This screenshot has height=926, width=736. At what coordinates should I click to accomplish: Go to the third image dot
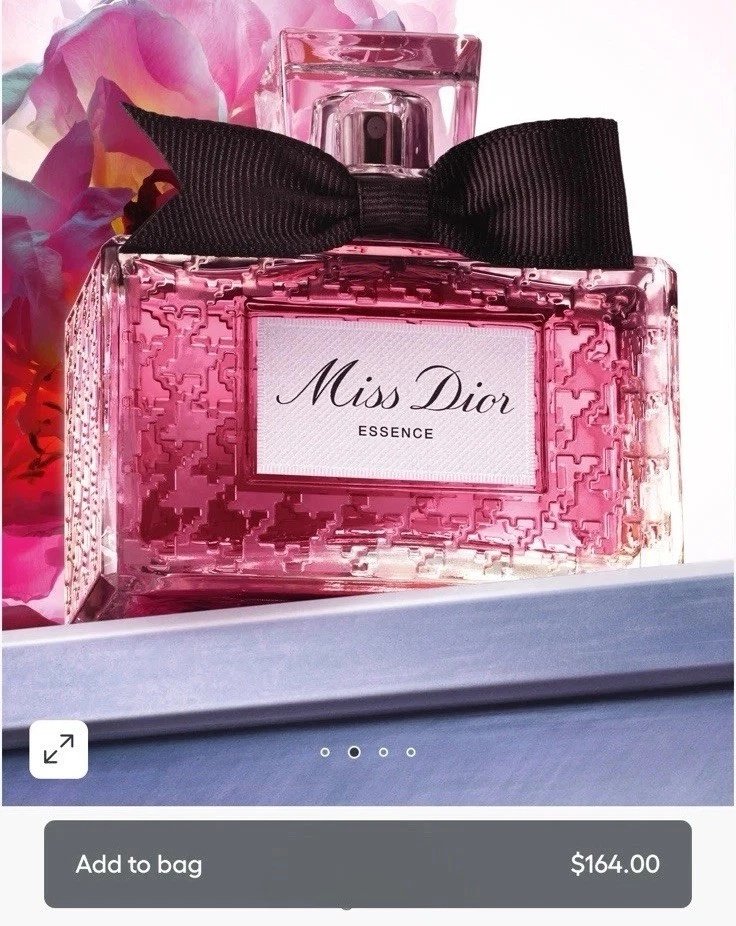click(383, 752)
